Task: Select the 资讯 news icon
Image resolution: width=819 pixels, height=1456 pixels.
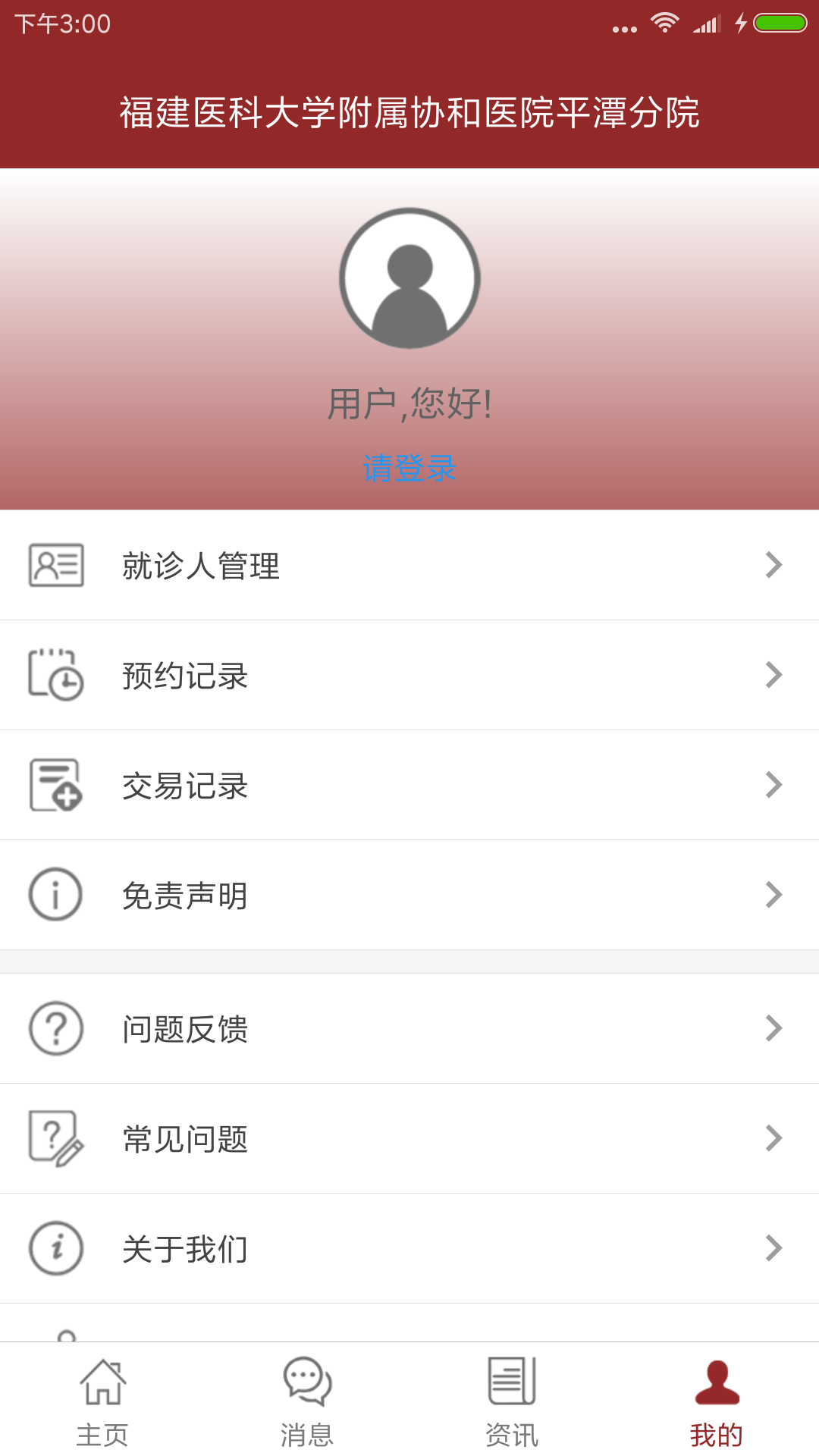Action: click(512, 1384)
